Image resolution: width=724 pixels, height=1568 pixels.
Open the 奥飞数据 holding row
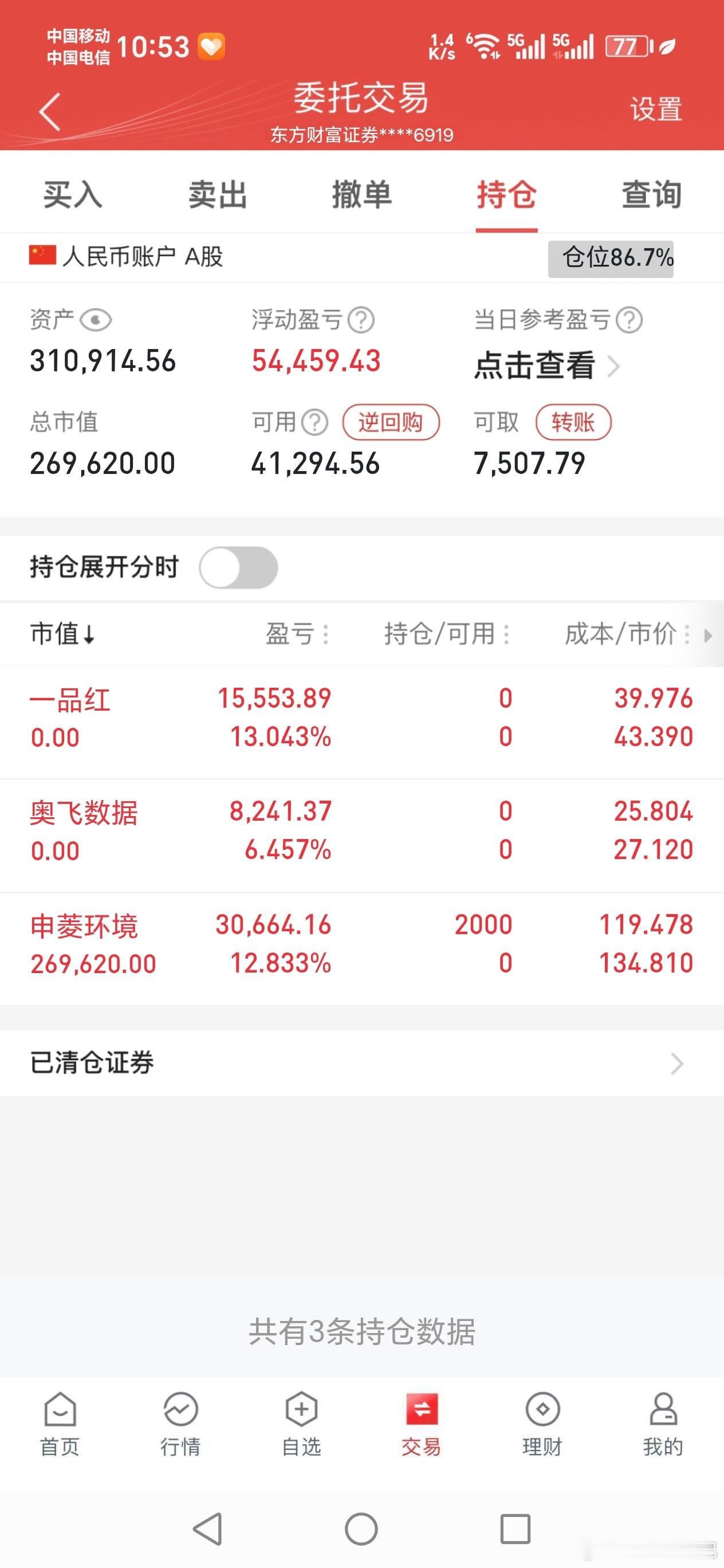362,831
